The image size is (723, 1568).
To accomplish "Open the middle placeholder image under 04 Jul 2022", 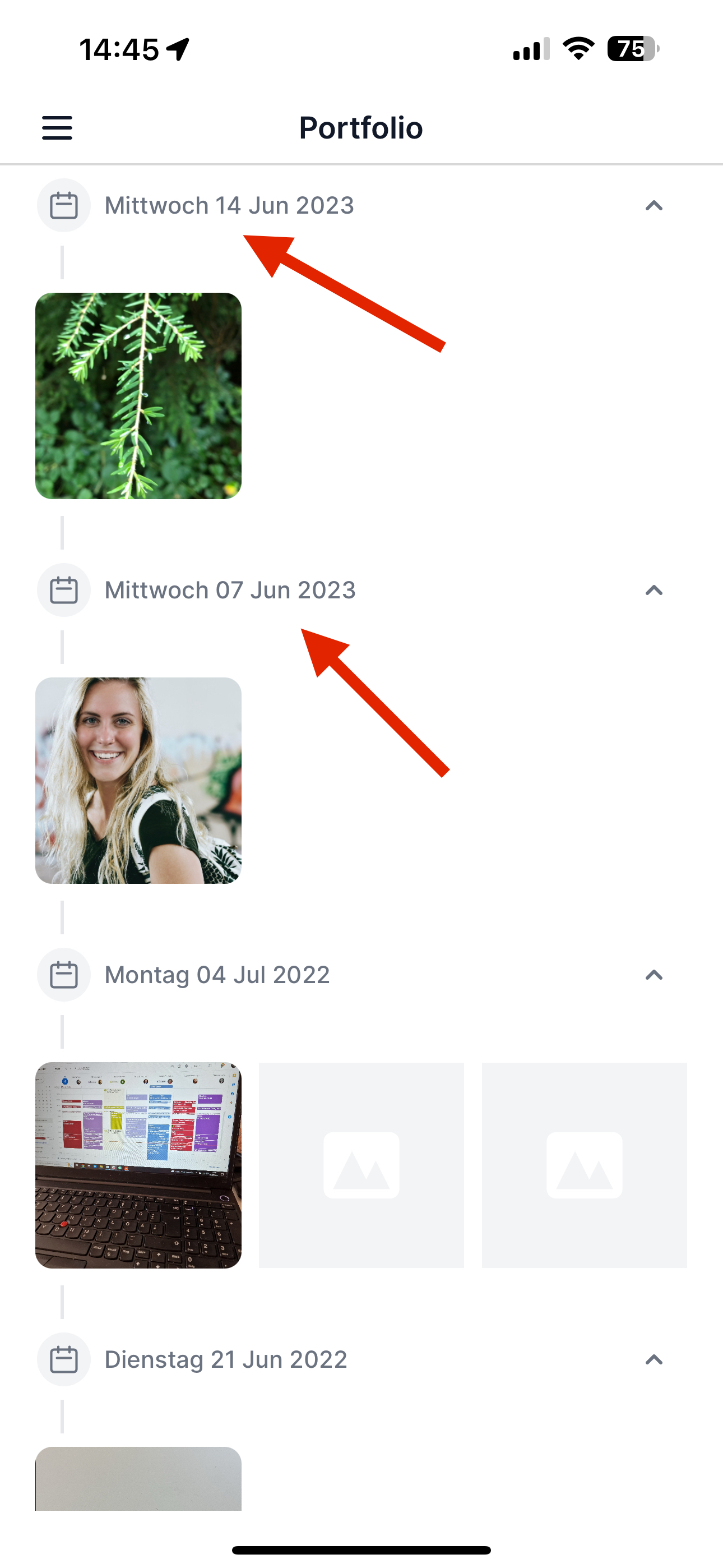I will click(x=361, y=1165).
